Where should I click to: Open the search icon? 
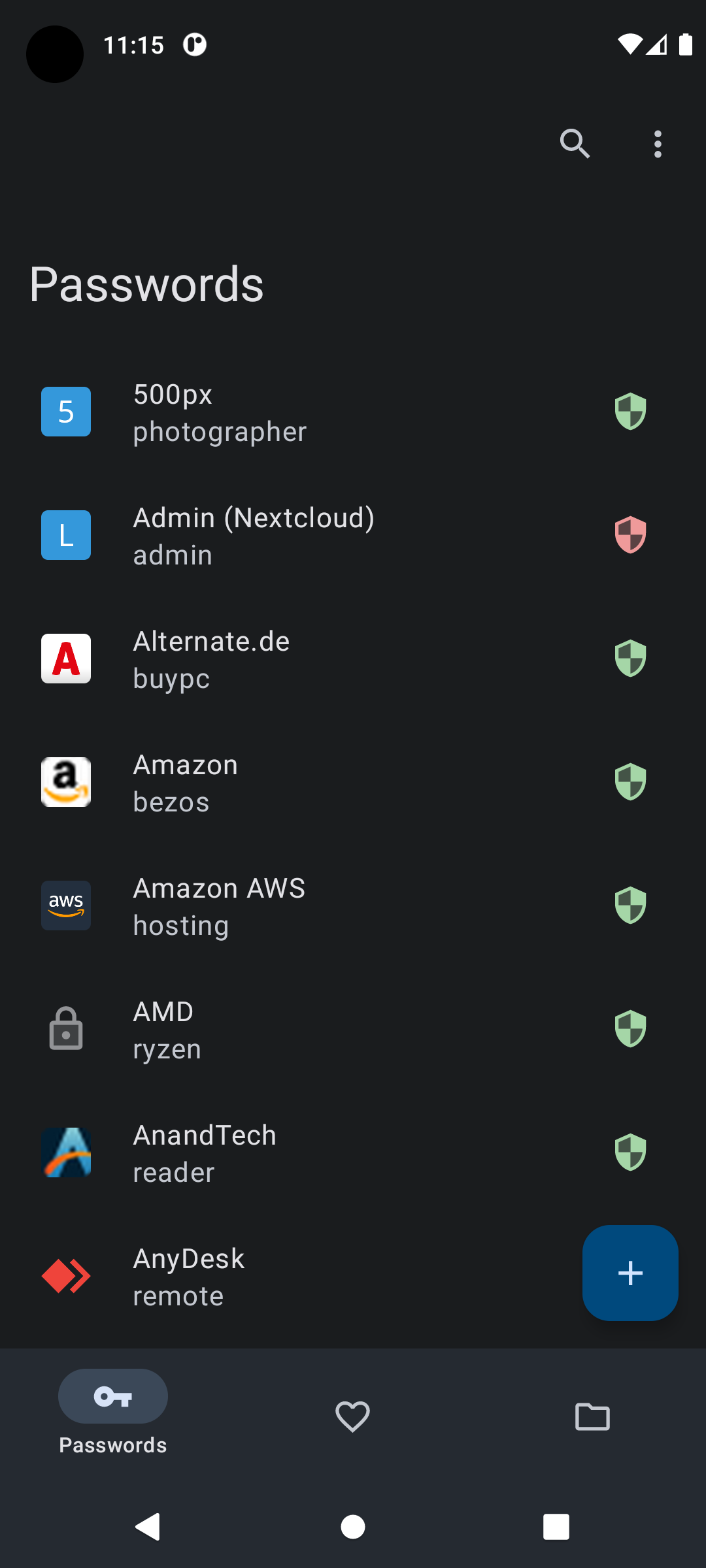[575, 144]
